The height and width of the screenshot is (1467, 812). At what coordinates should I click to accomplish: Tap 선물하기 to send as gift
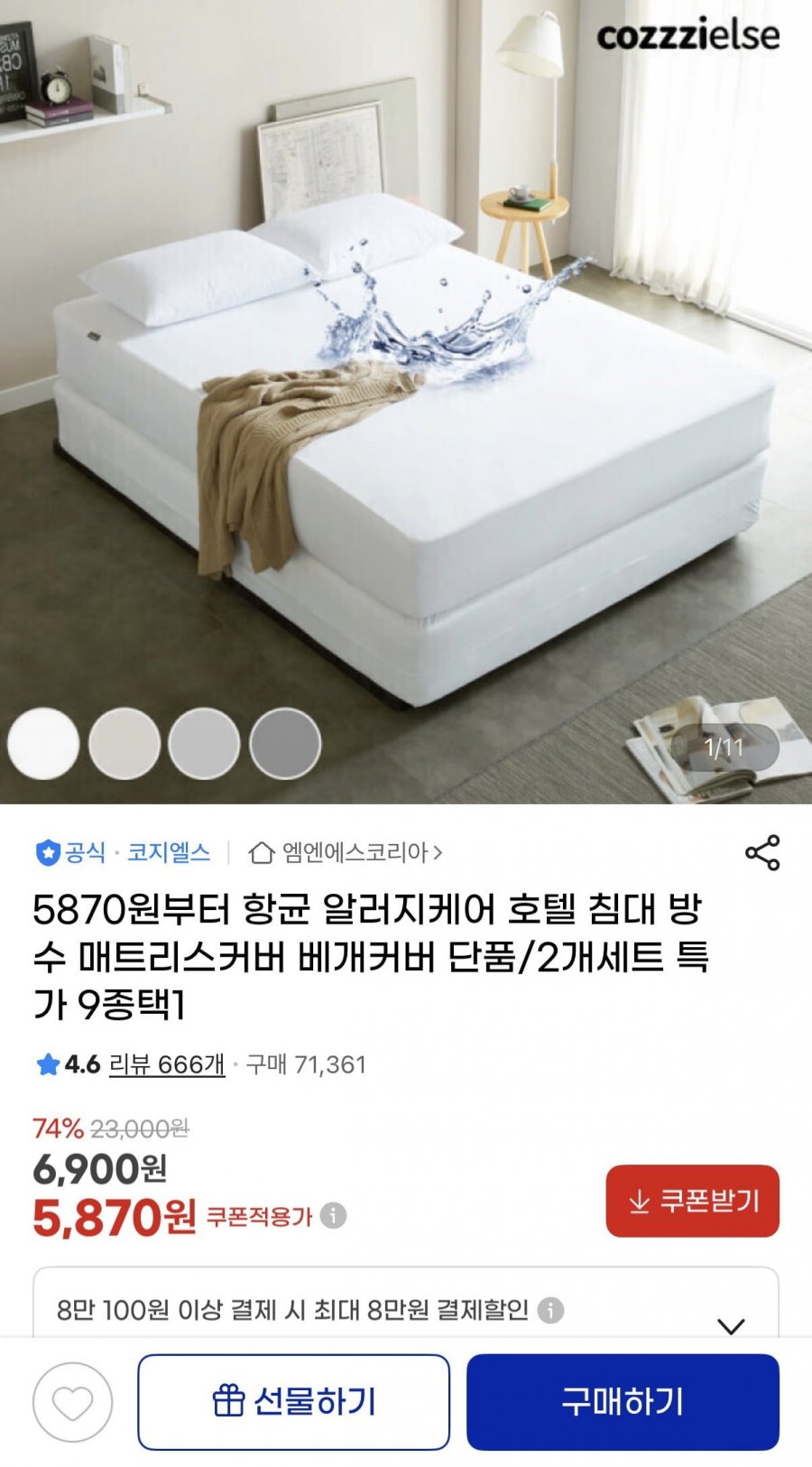[x=293, y=1402]
